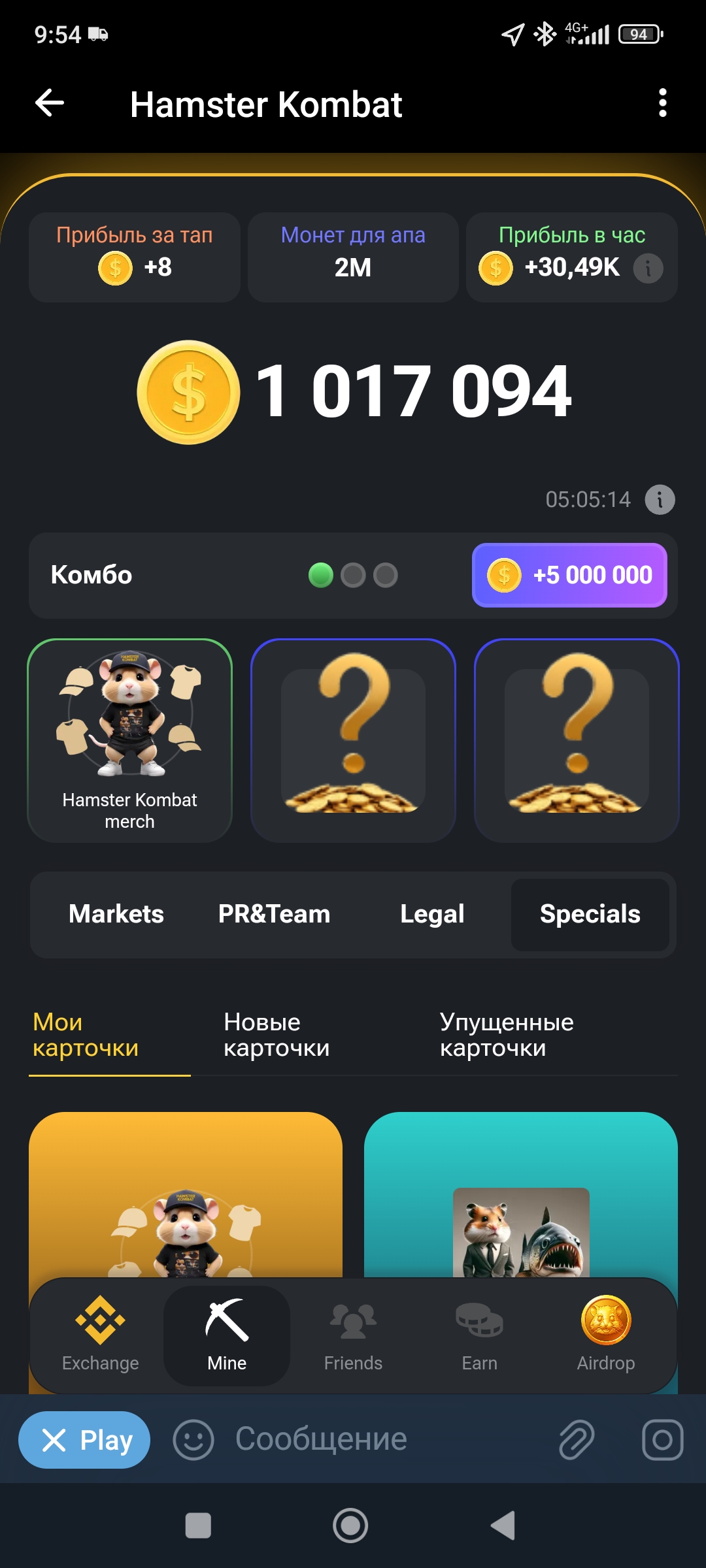Open the Earn section
The image size is (706, 1568).
[479, 1334]
